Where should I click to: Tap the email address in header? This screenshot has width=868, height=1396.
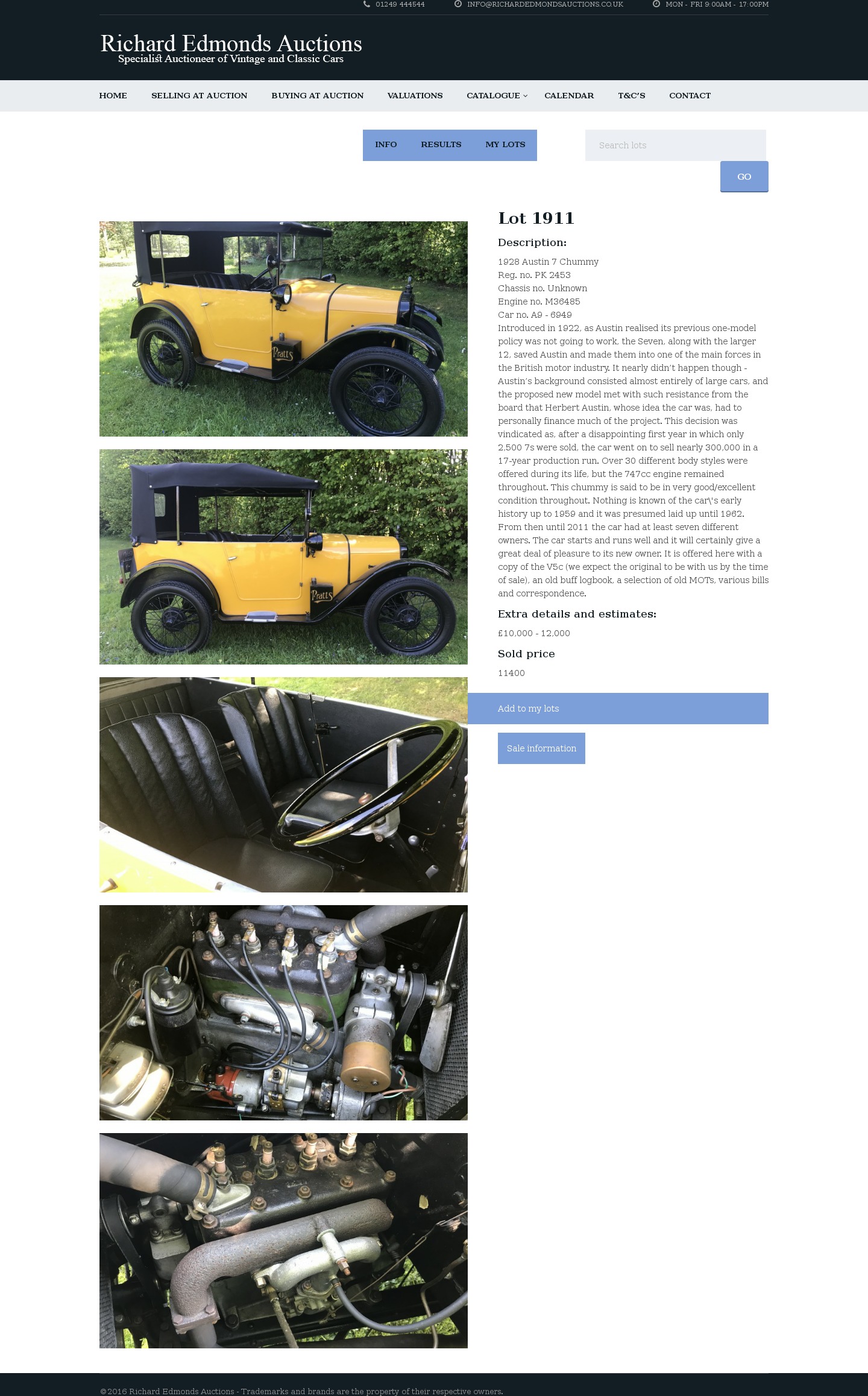544,5
